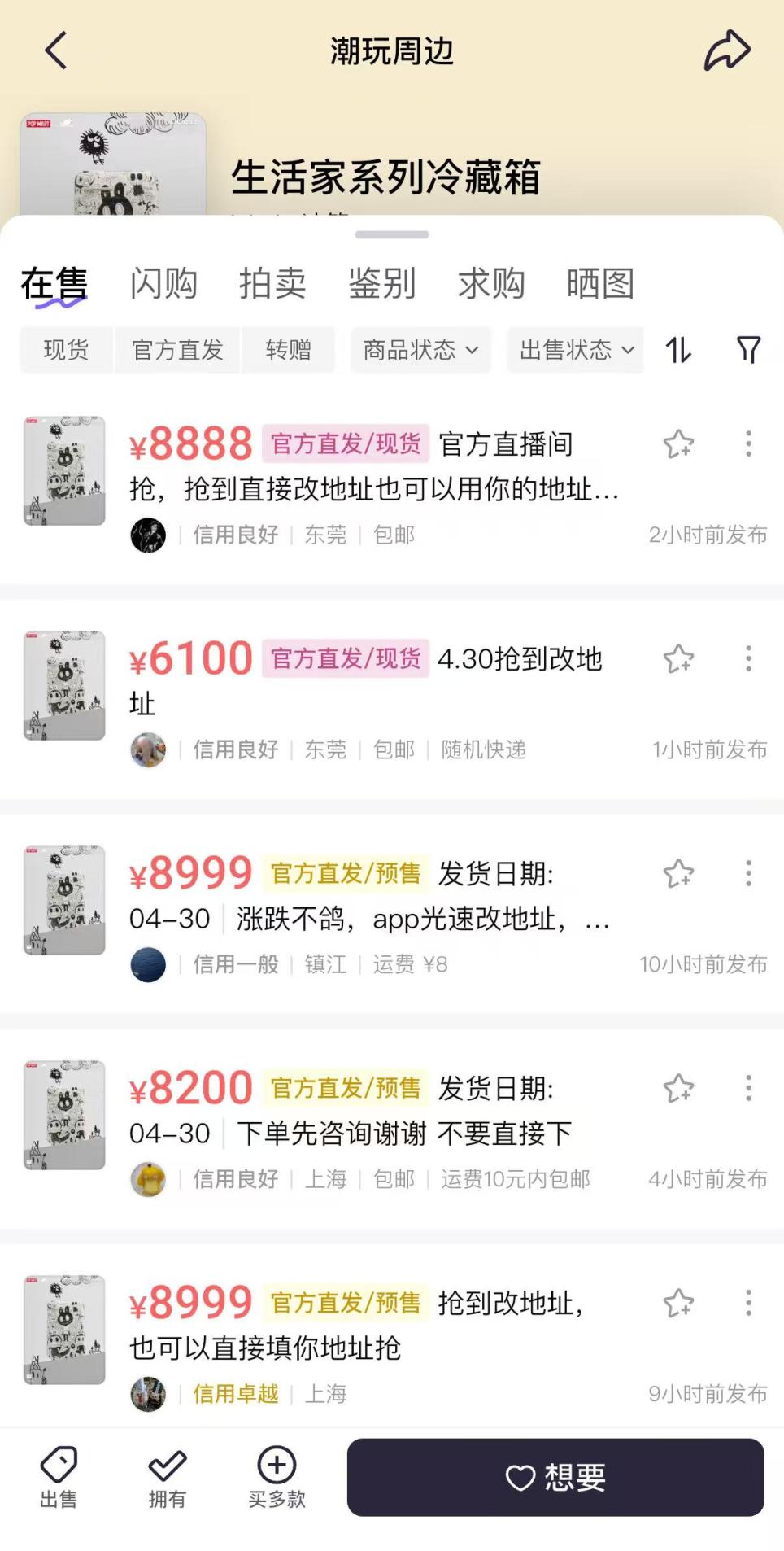
Task: Tap the 想要 heart button
Action: (555, 1477)
